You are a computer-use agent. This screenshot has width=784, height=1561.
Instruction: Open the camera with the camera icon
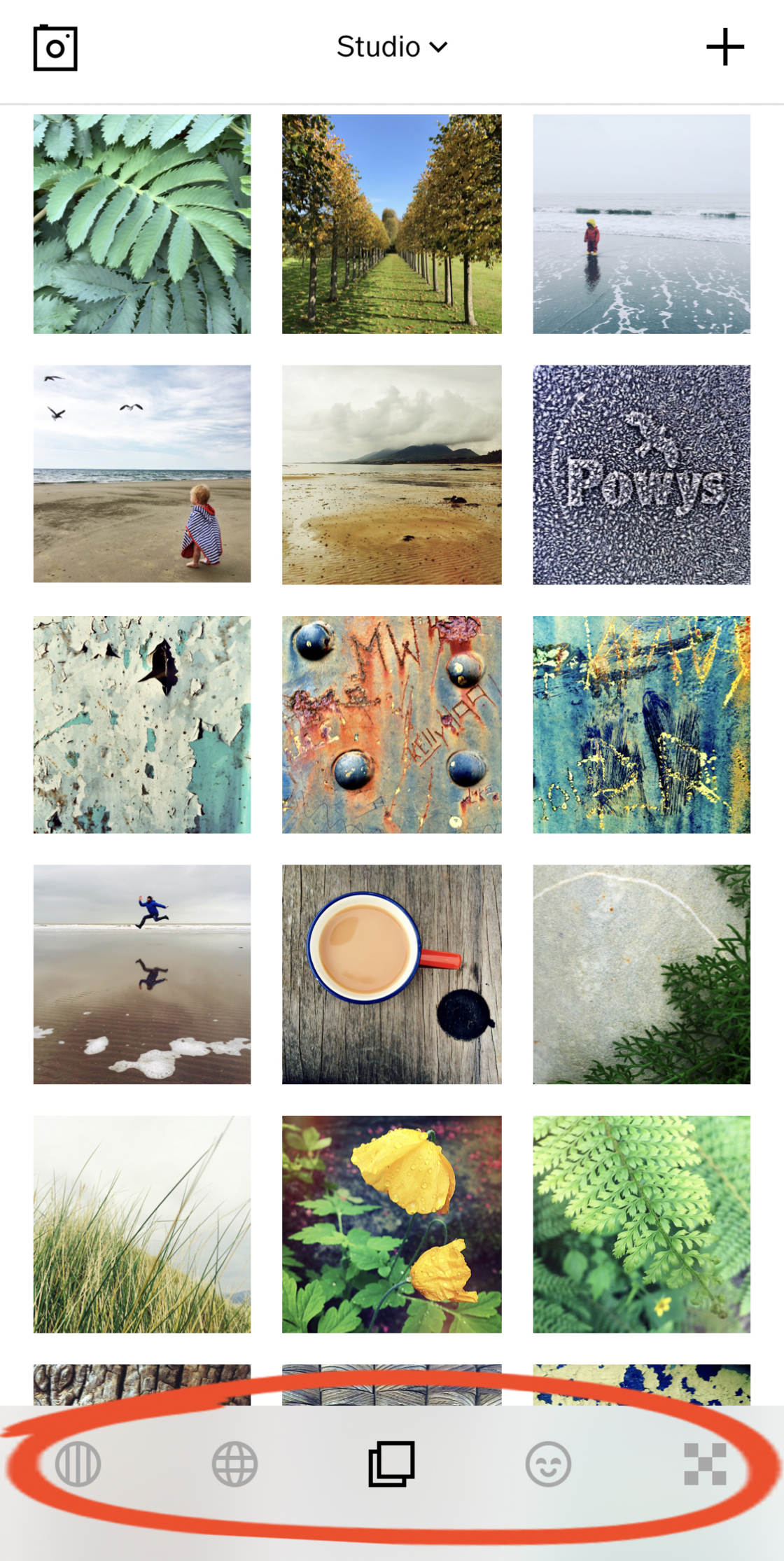[x=55, y=48]
